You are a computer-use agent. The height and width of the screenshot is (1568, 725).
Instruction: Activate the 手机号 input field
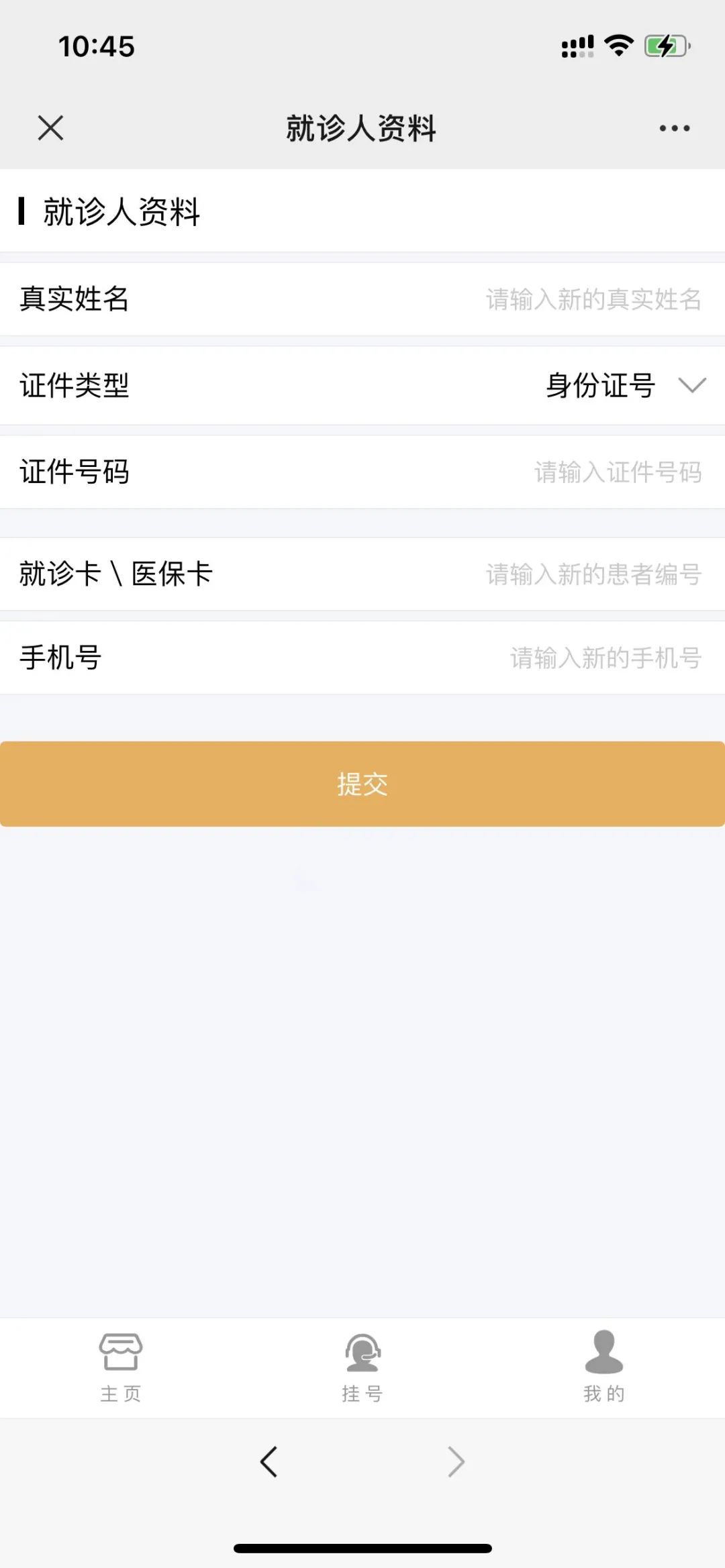(605, 658)
